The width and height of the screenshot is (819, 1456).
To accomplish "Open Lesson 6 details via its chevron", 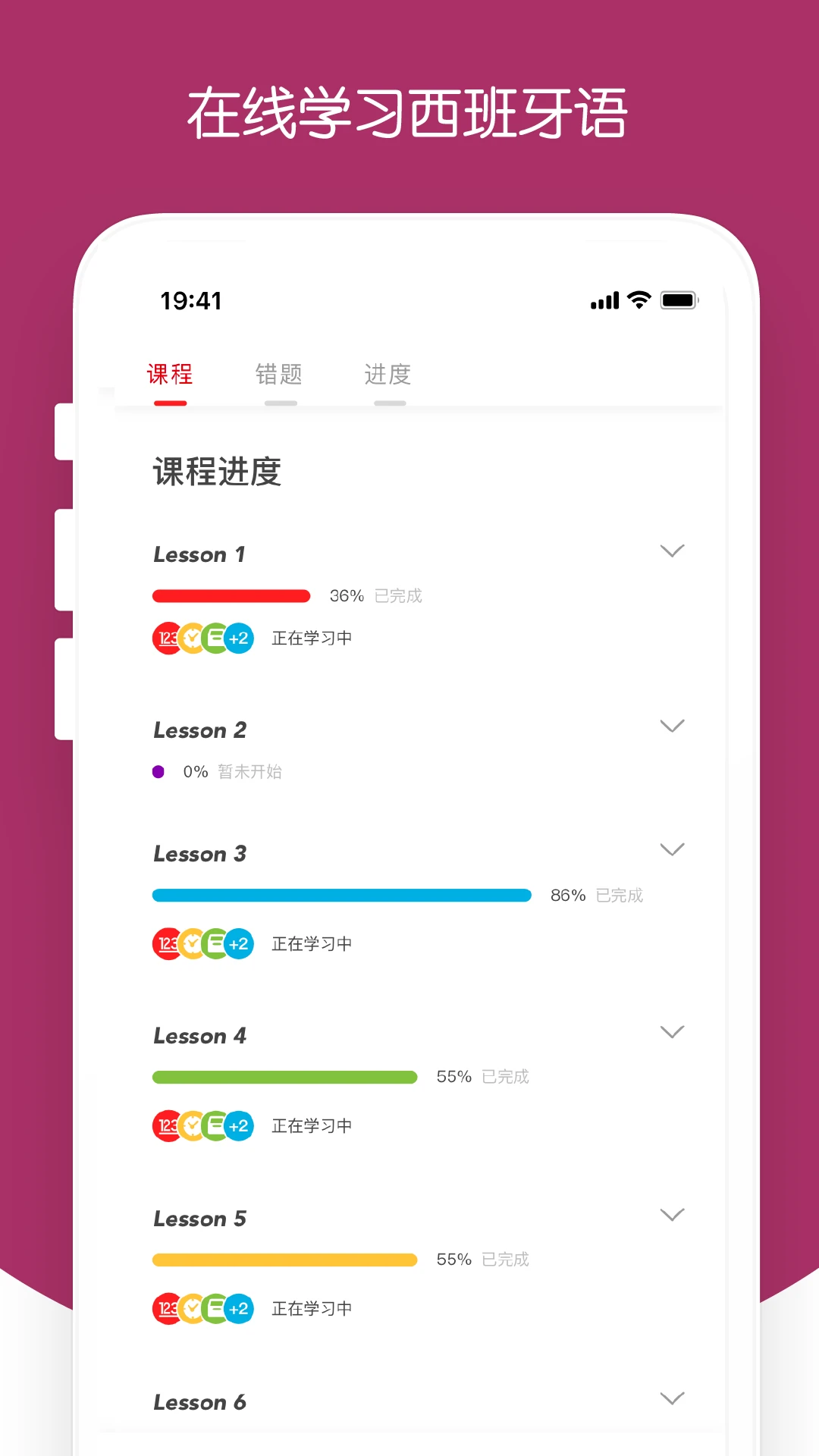I will coord(673,1399).
